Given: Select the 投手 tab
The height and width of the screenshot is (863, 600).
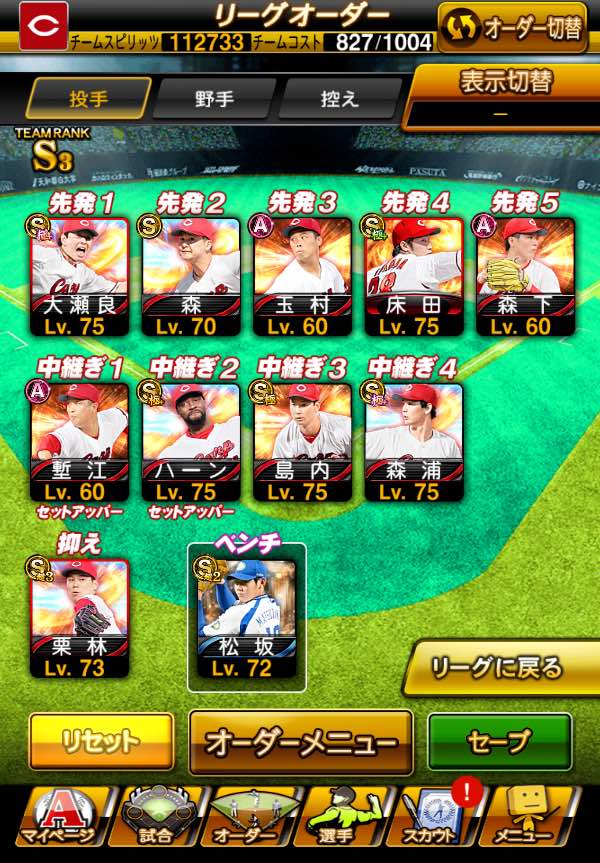Looking at the screenshot, I should point(88,99).
